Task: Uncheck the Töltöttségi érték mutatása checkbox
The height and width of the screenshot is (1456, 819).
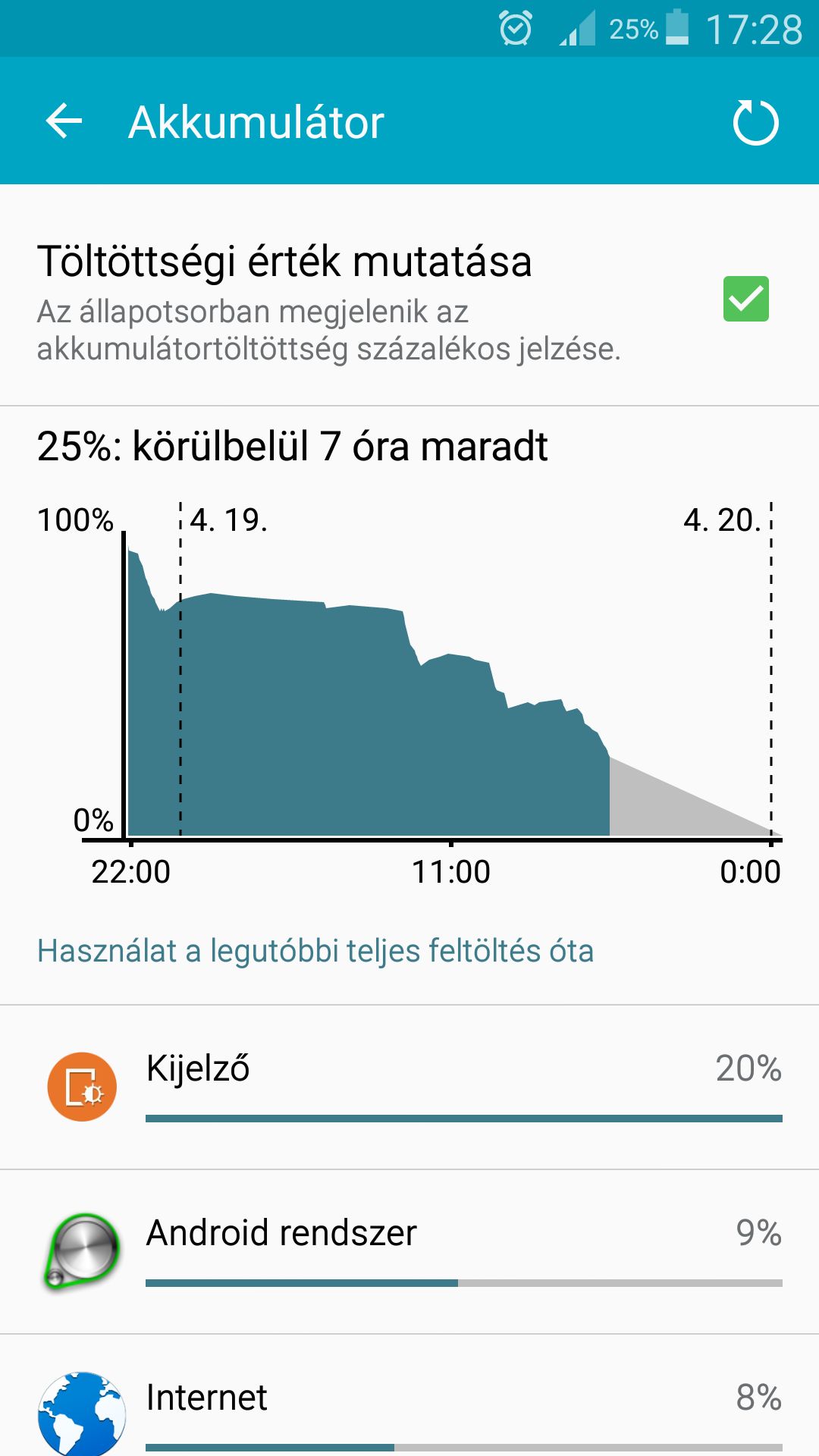Action: pos(746,299)
